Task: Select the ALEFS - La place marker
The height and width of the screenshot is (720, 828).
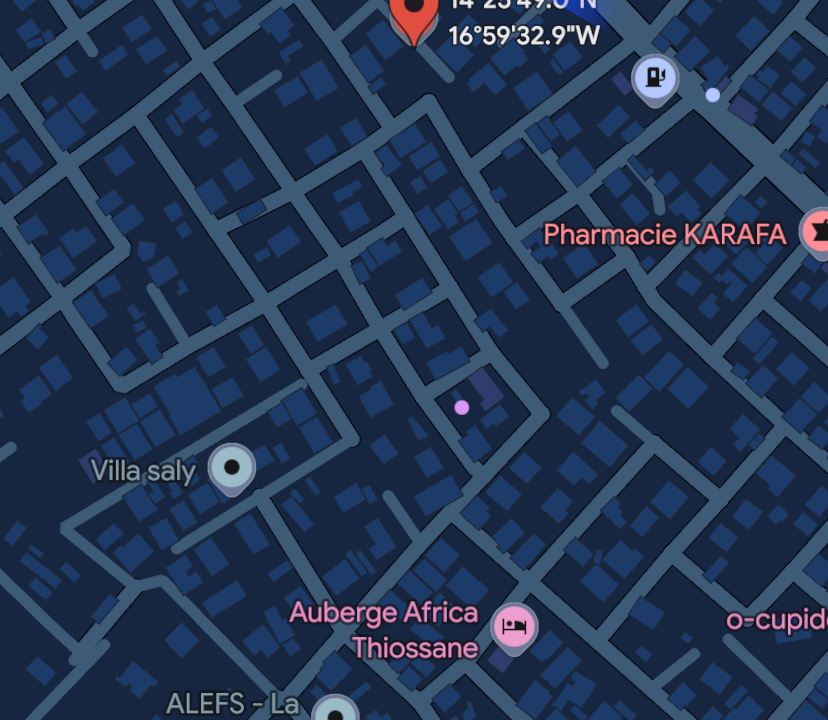Action: click(x=335, y=709)
